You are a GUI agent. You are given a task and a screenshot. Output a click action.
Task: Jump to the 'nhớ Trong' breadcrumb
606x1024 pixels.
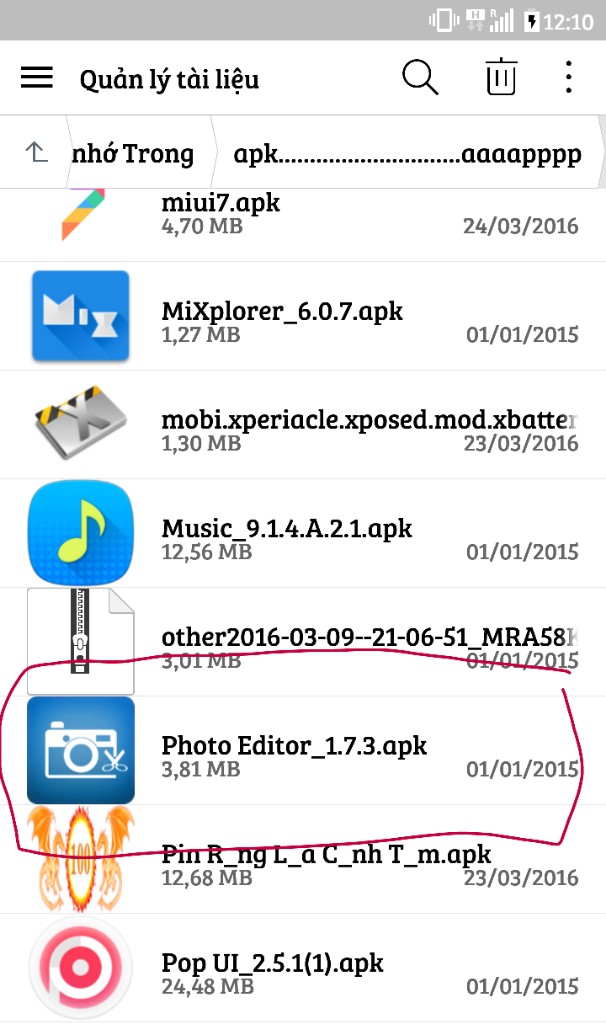coord(133,154)
